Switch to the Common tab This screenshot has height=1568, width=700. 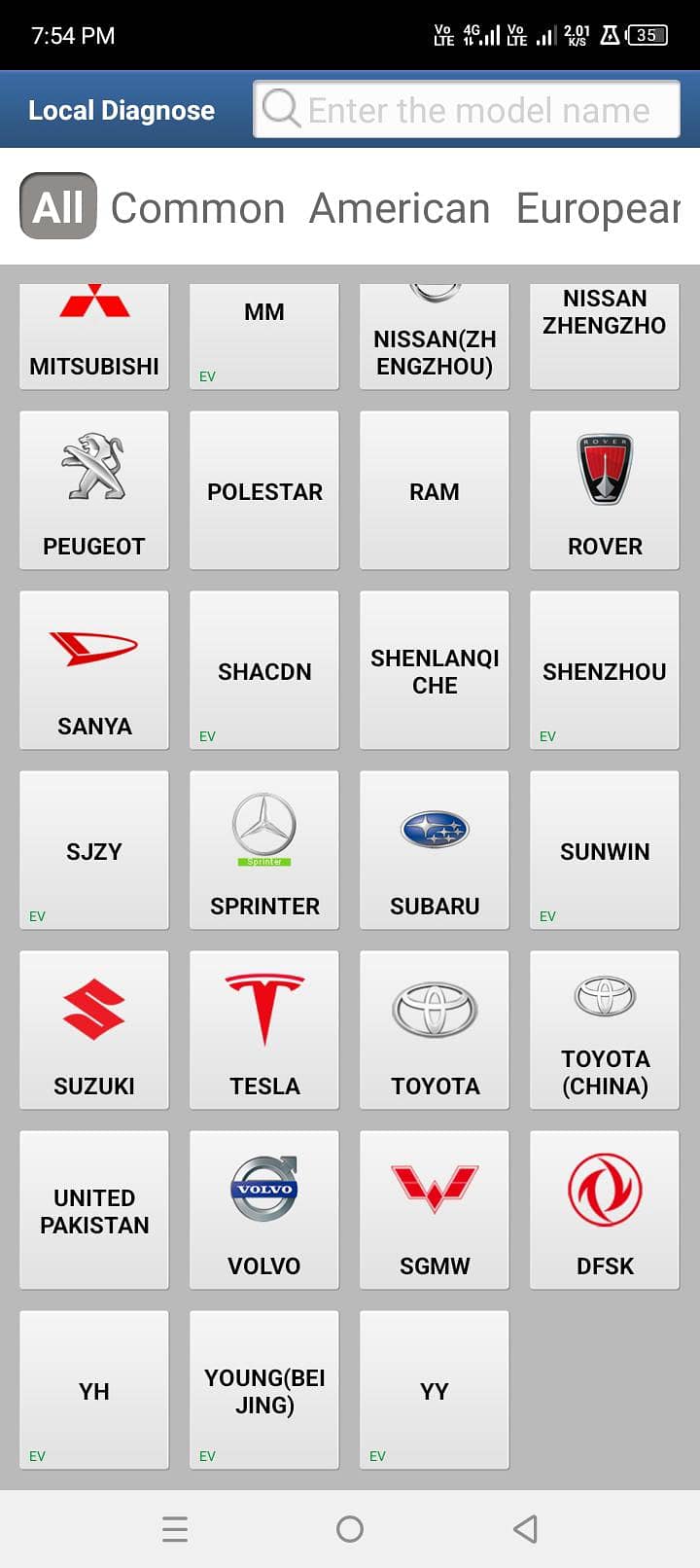click(x=197, y=207)
